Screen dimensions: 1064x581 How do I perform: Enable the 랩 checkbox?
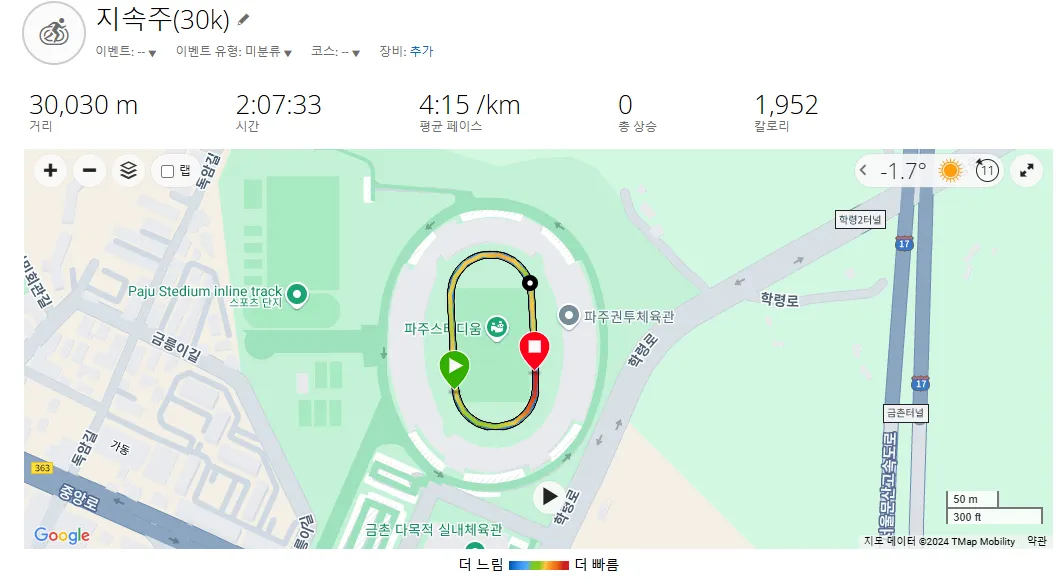[x=168, y=171]
